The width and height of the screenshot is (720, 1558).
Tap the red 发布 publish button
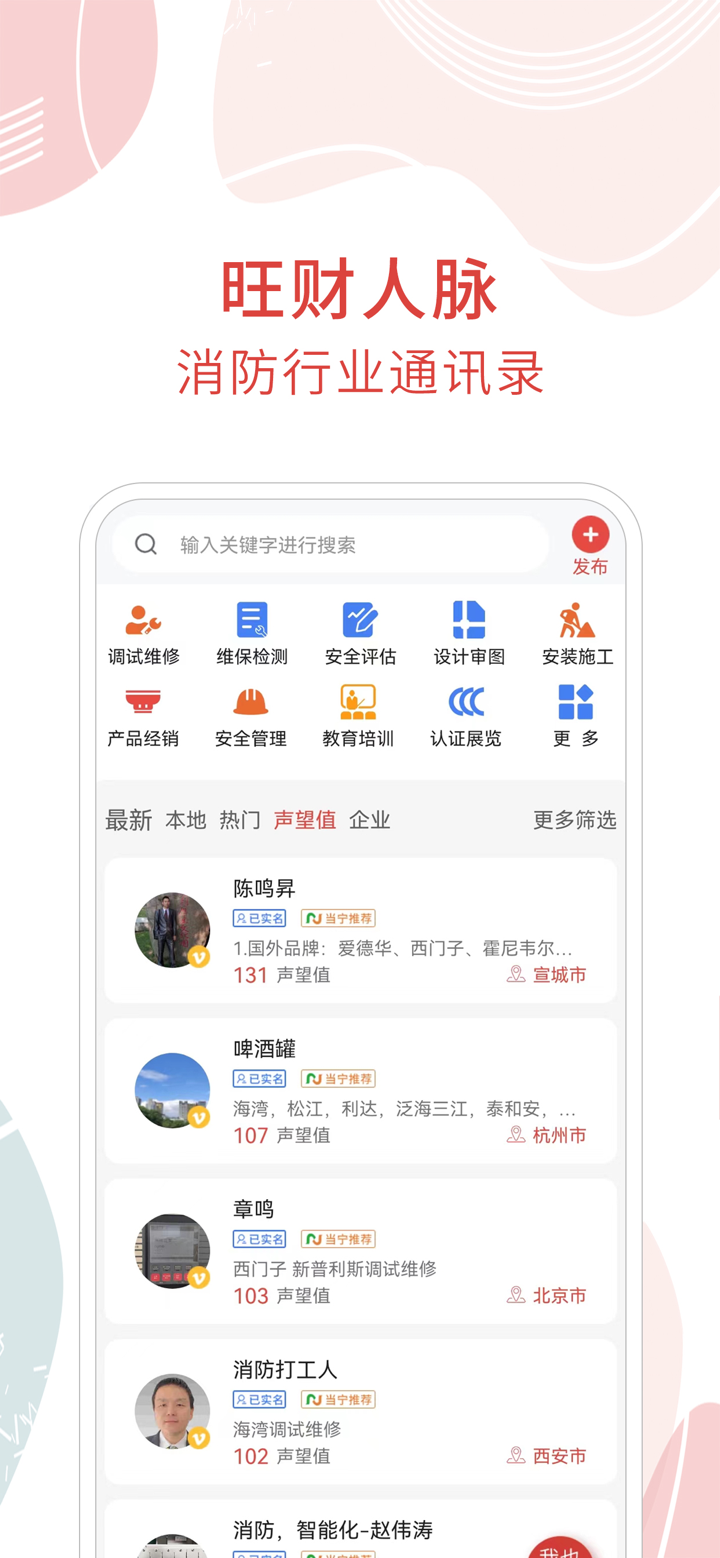(x=590, y=535)
